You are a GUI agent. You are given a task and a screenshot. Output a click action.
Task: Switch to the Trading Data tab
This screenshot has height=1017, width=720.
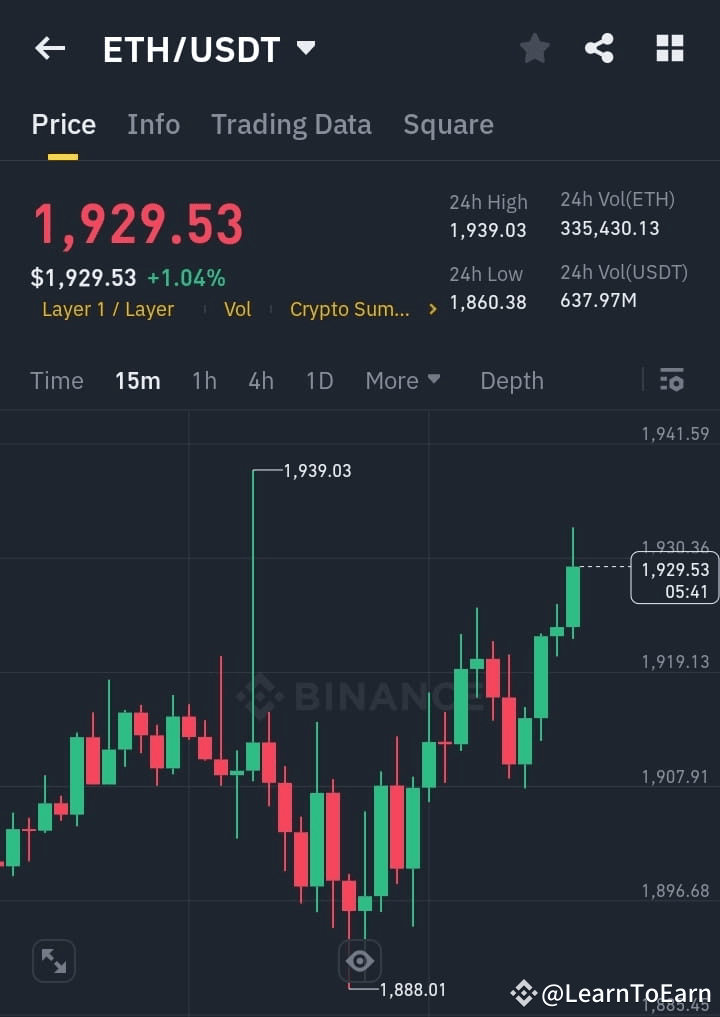coord(291,123)
